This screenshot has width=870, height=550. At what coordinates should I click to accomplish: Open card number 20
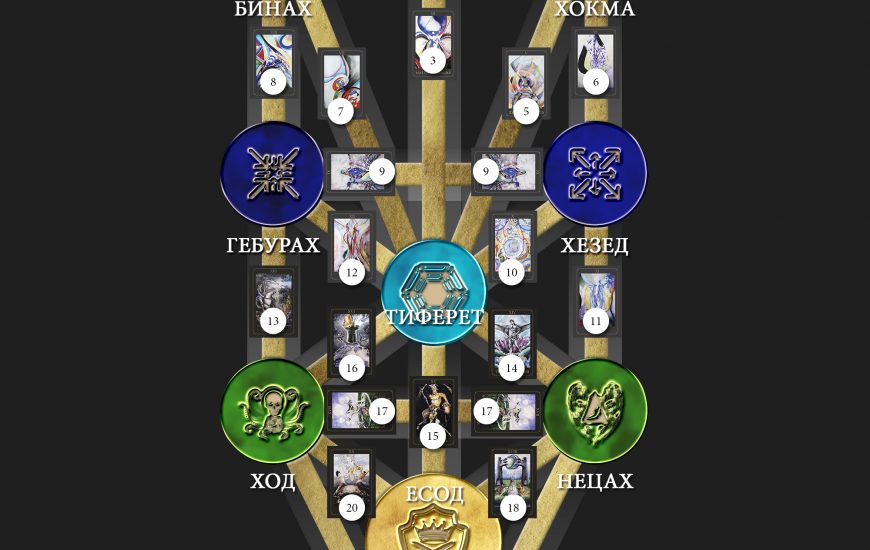351,484
